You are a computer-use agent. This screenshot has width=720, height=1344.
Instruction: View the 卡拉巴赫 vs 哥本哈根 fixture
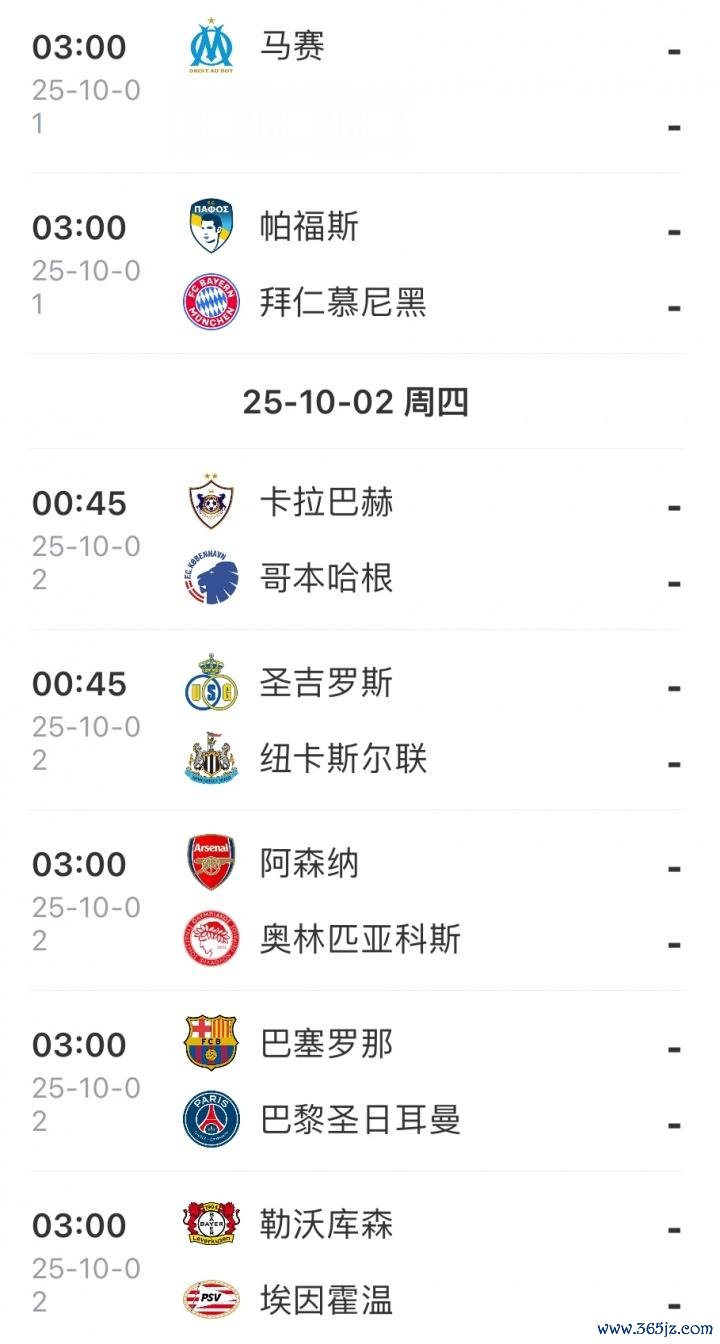point(356,540)
